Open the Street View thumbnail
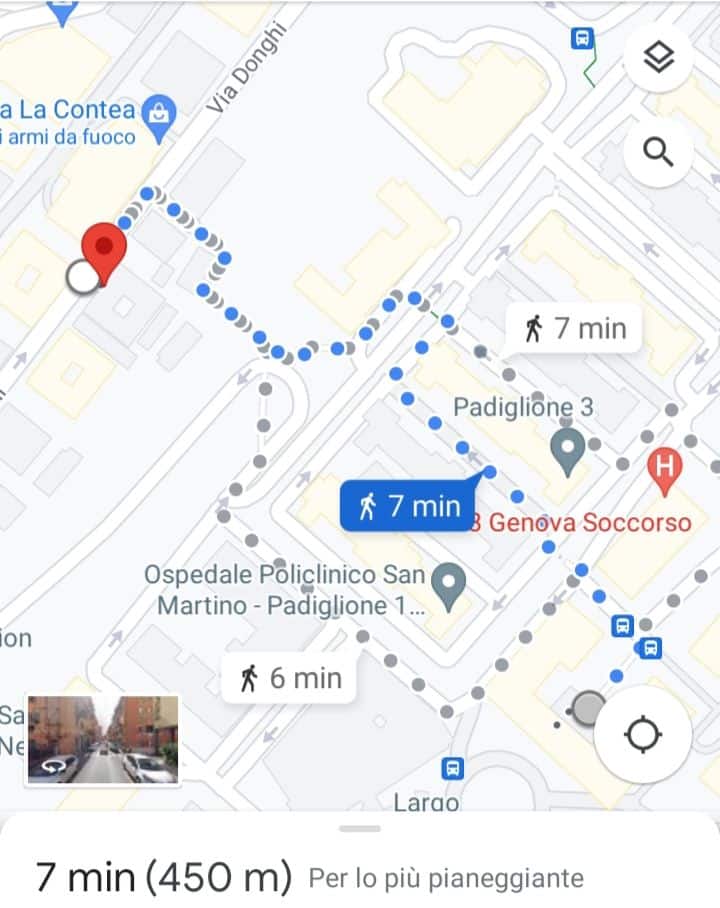 tap(102, 739)
